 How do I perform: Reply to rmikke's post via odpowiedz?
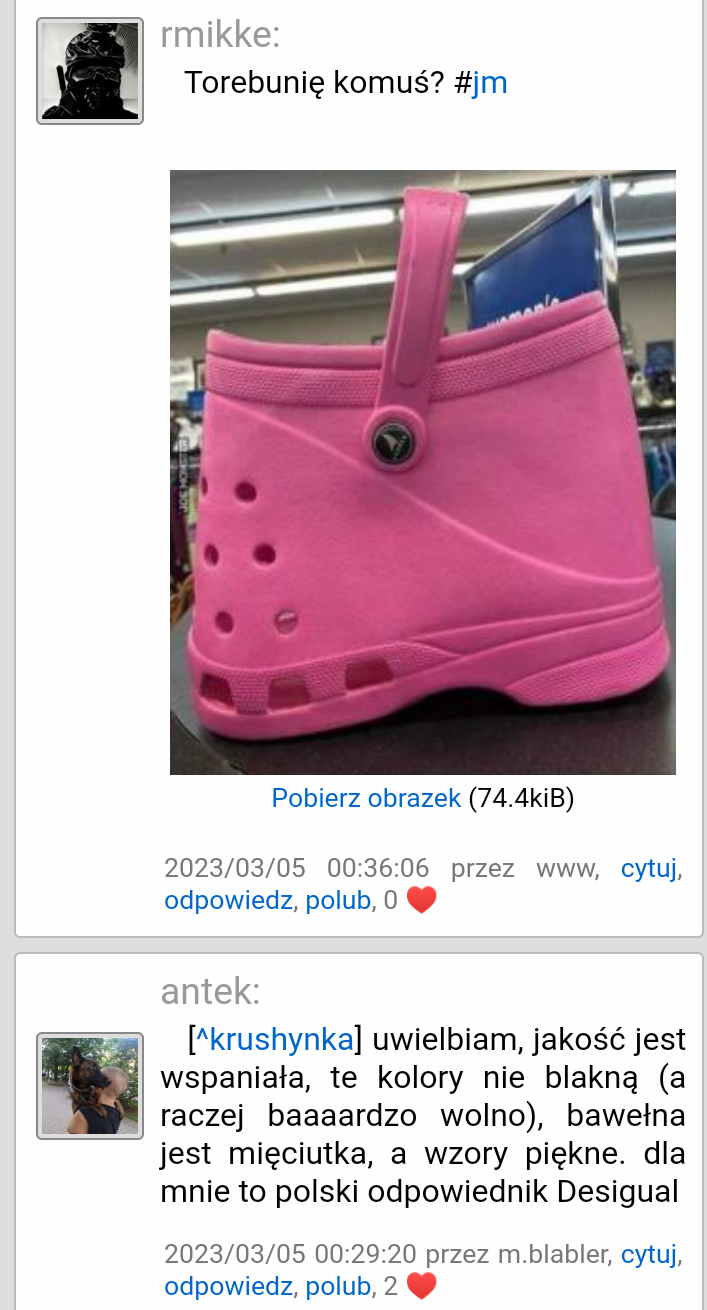coord(229,901)
